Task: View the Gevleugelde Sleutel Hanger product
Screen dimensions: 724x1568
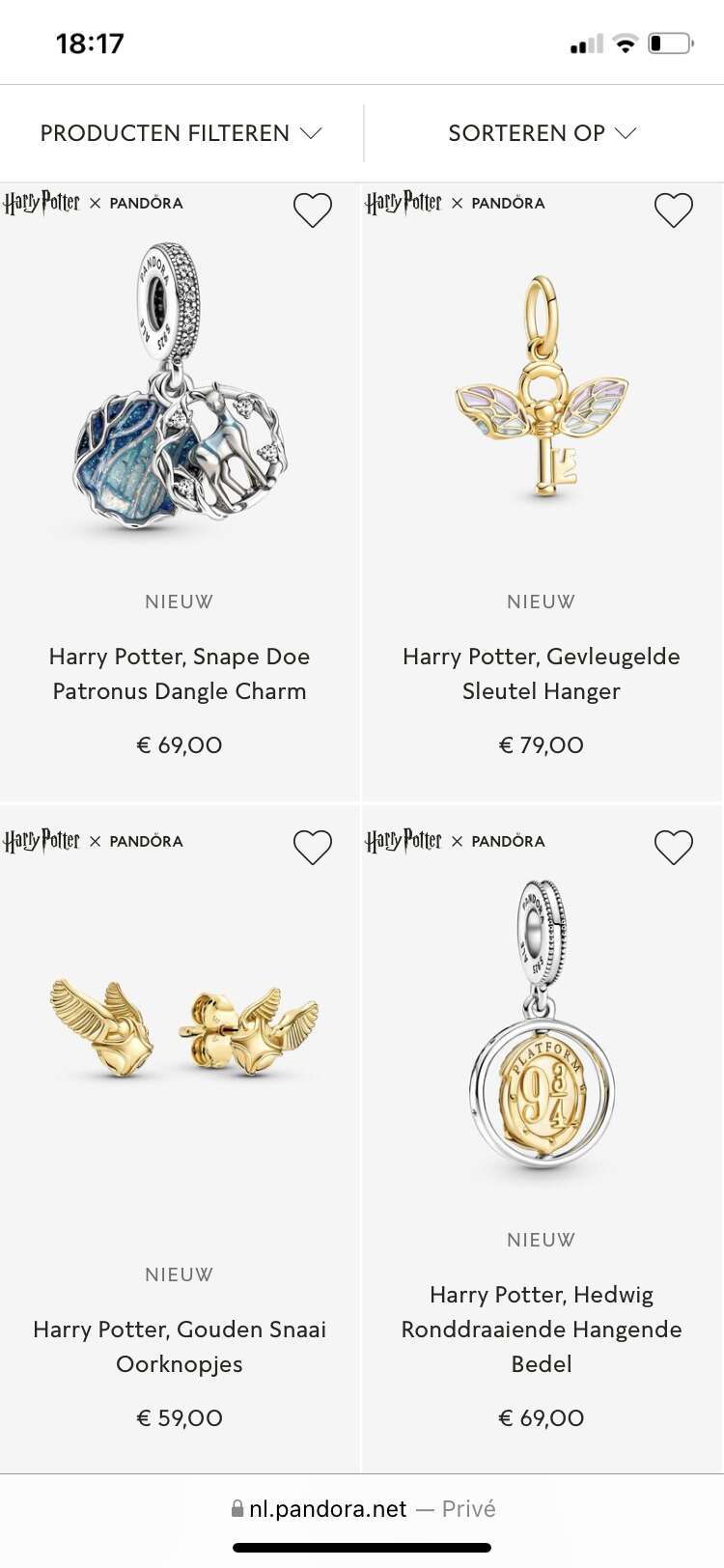Action: point(542,674)
